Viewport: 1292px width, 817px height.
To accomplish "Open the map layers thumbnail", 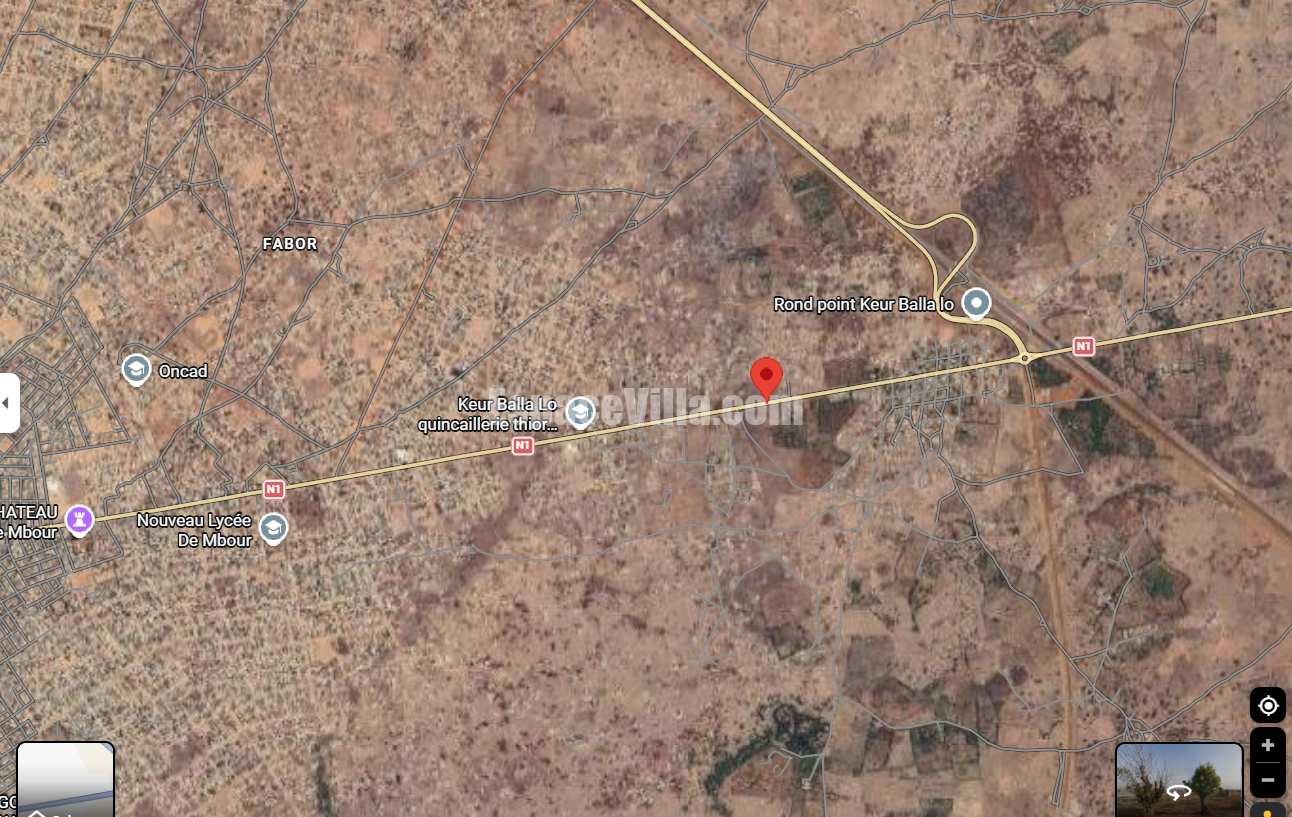I will 65,779.
